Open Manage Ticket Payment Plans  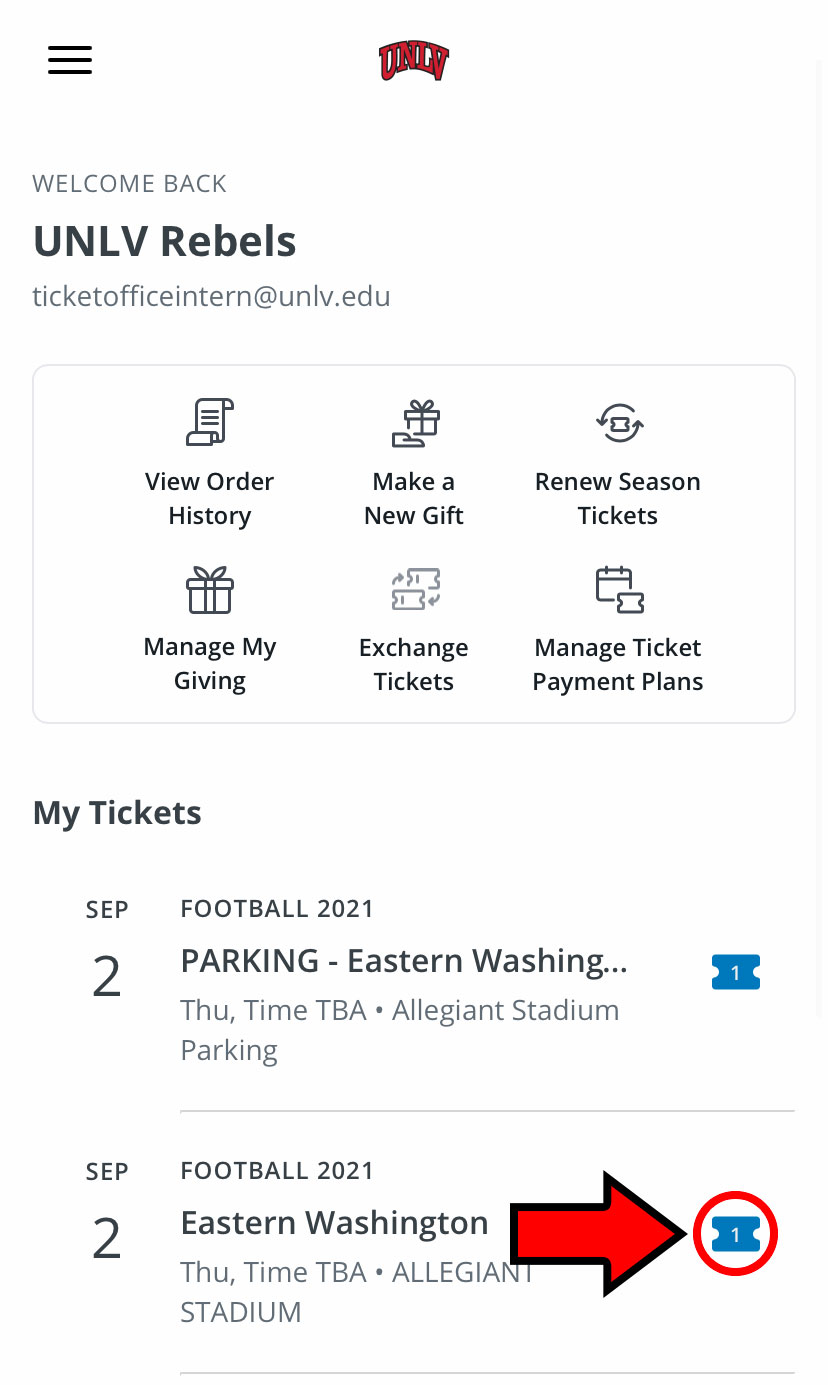618,630
